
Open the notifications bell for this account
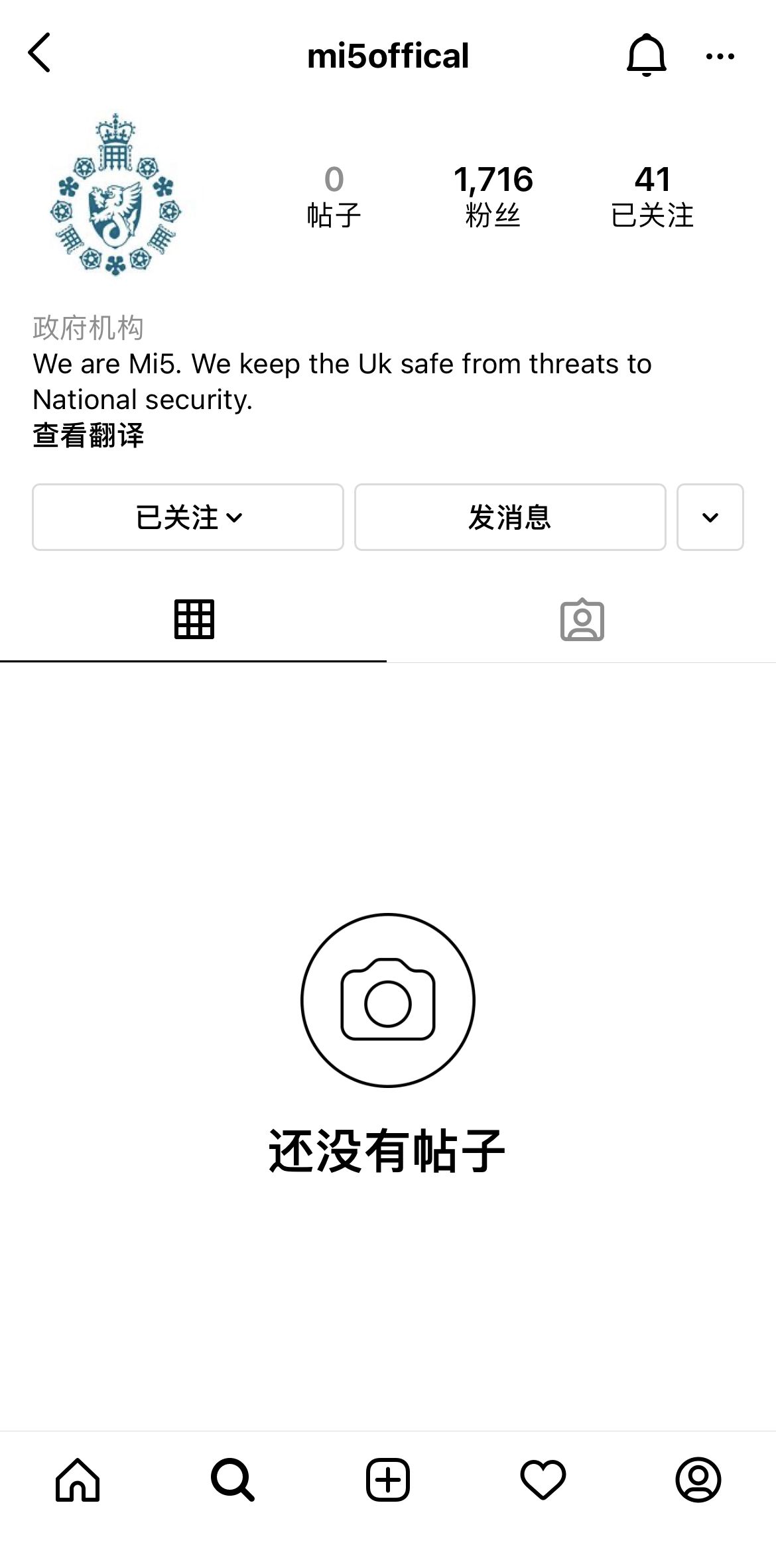coord(646,54)
